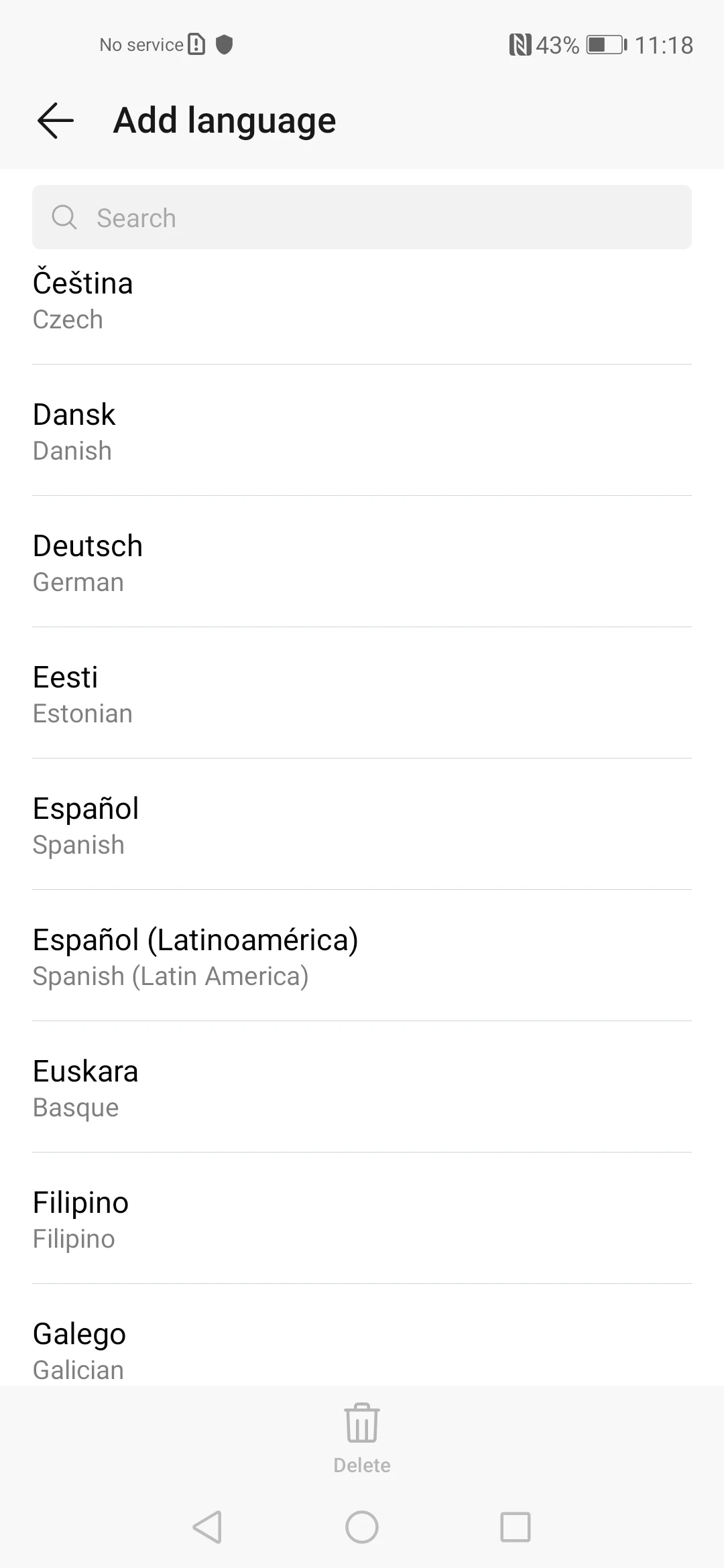This screenshot has height=1568, width=724.
Task: Choose Dansk (Danish) language
Action: tap(362, 432)
